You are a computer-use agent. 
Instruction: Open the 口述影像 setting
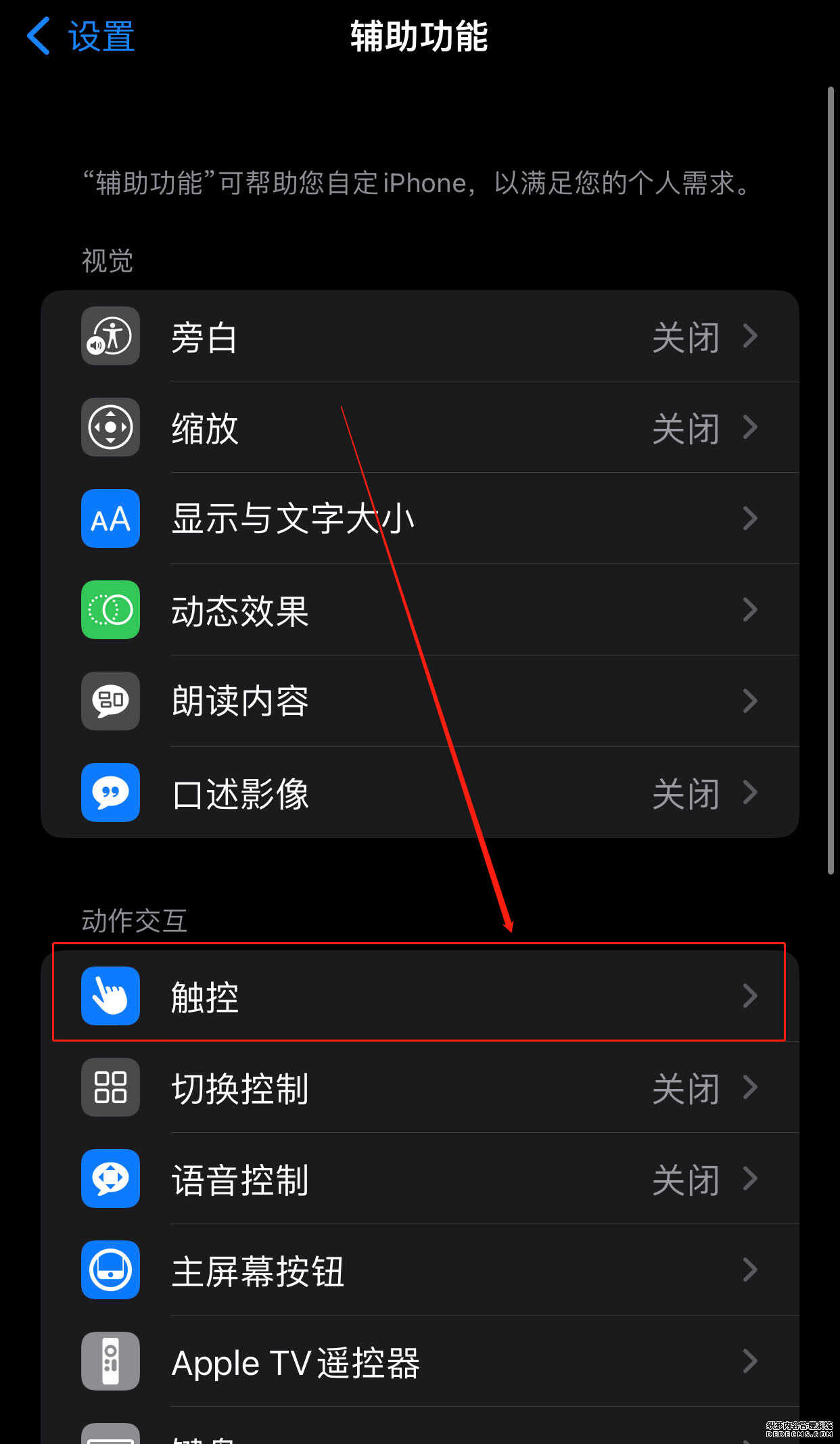pyautogui.click(x=420, y=793)
